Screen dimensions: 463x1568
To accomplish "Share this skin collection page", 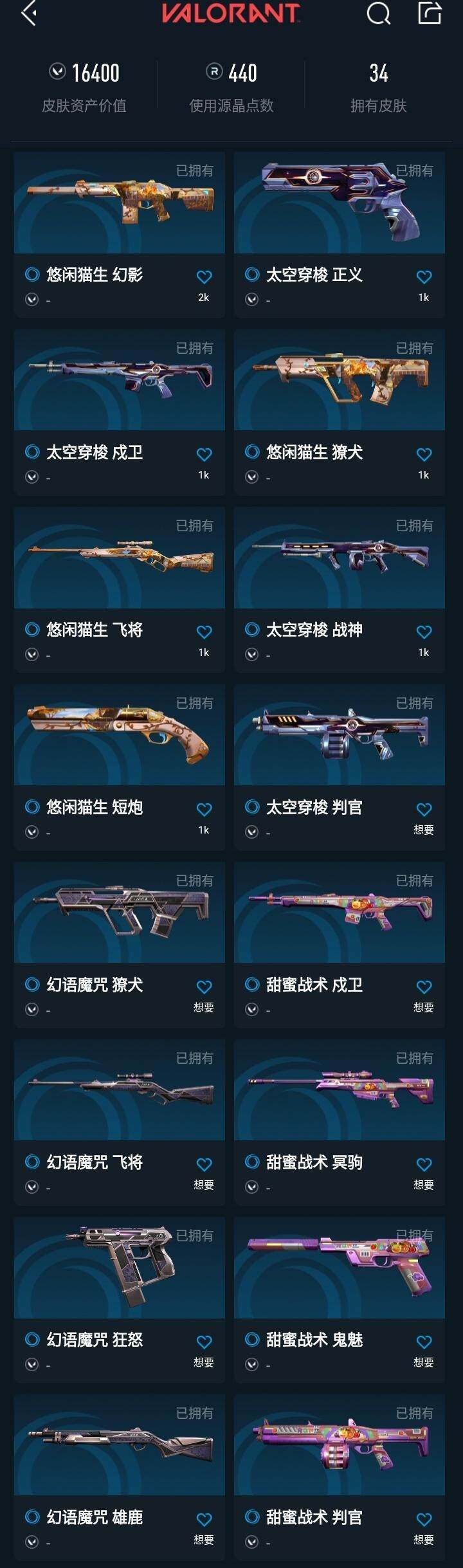I will (430, 14).
